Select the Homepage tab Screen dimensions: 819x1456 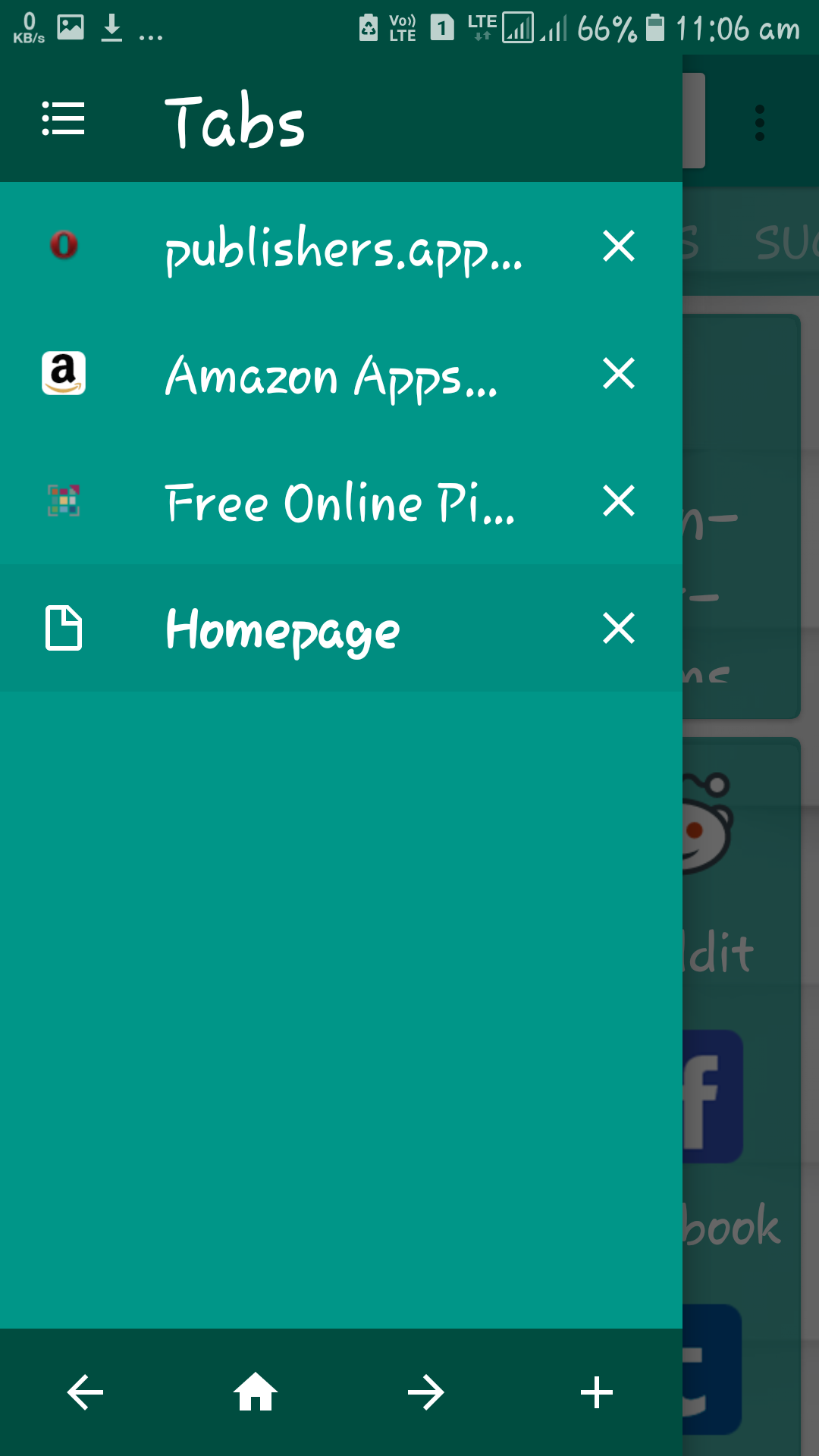(x=282, y=628)
